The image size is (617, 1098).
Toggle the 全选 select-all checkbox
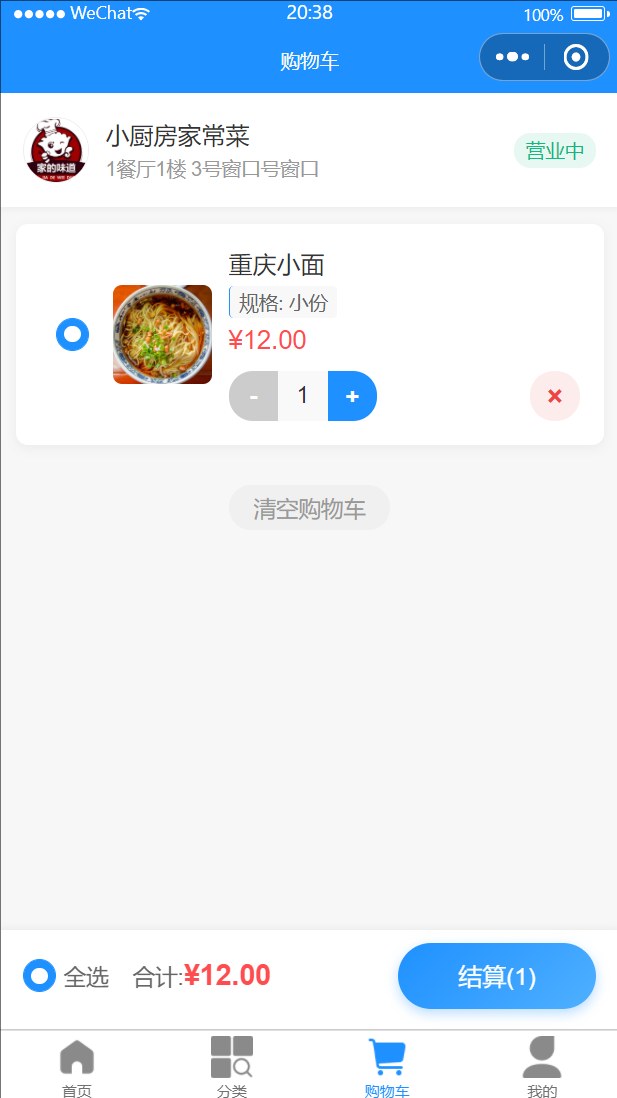pyautogui.click(x=39, y=975)
